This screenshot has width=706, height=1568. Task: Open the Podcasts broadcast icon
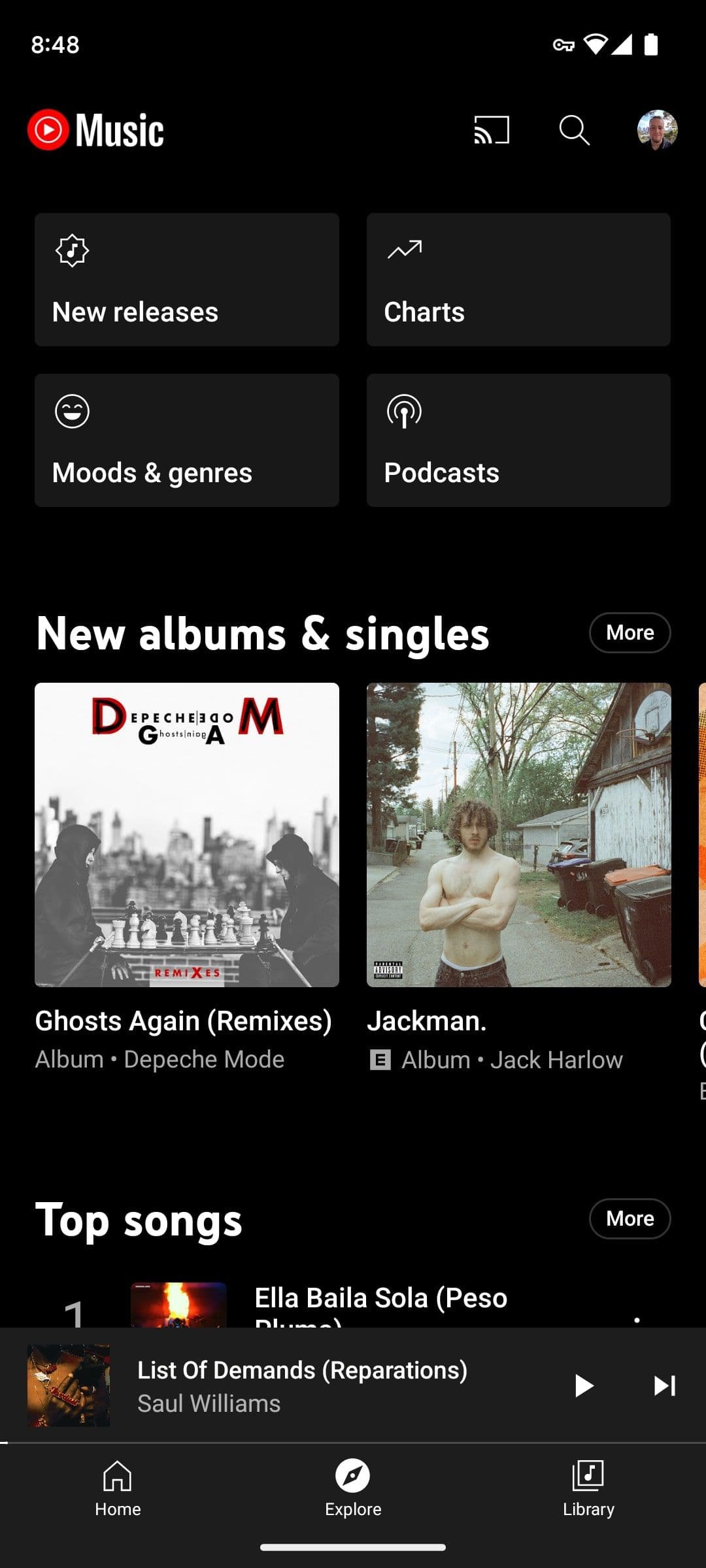[405, 412]
